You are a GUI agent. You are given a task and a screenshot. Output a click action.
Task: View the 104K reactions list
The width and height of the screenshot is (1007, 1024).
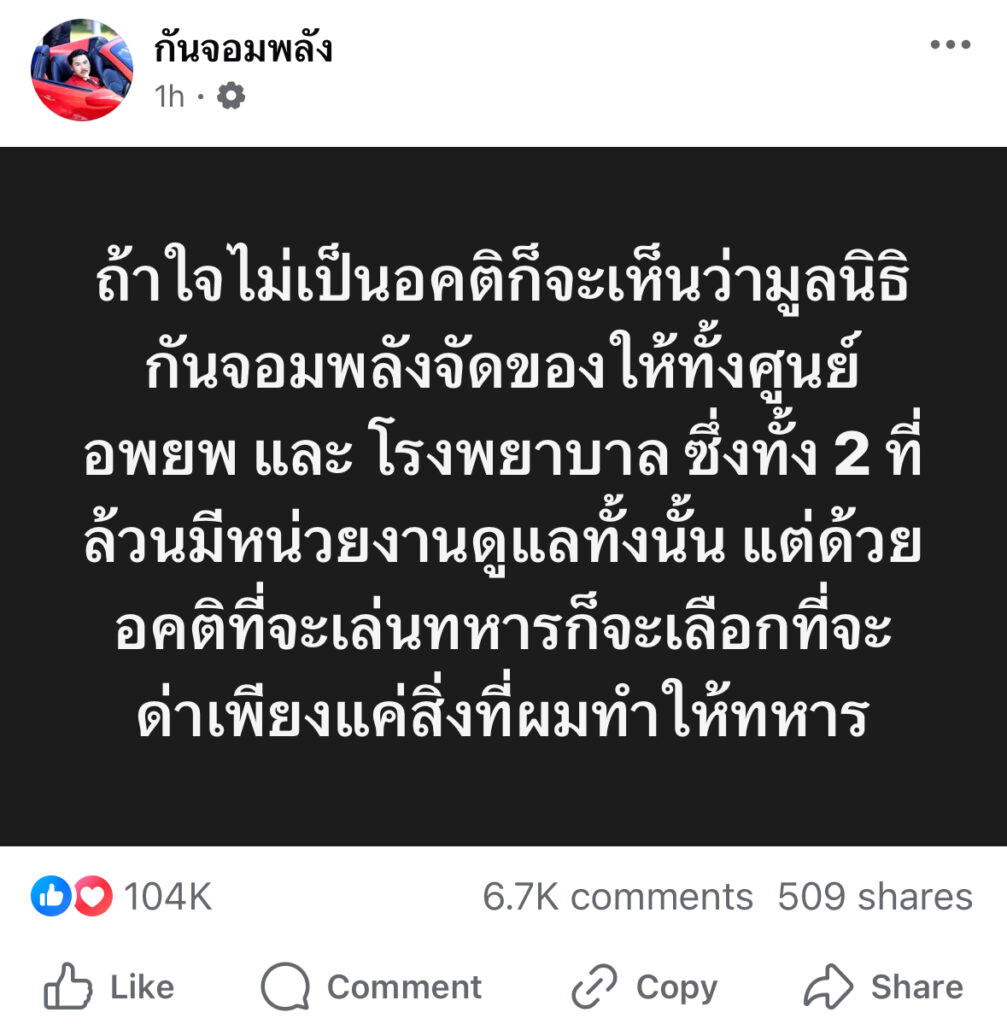pyautogui.click(x=122, y=897)
